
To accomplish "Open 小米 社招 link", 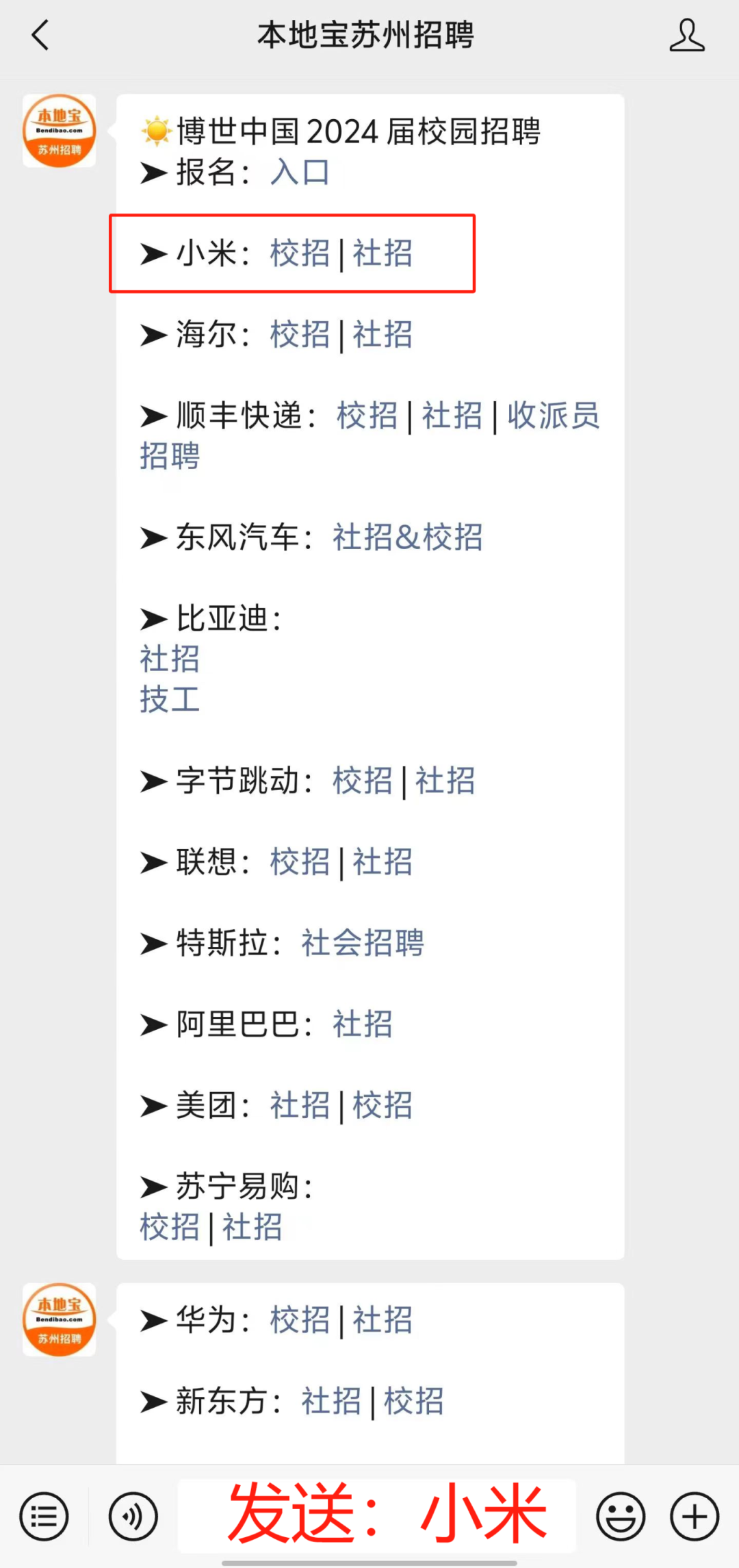I will point(382,254).
